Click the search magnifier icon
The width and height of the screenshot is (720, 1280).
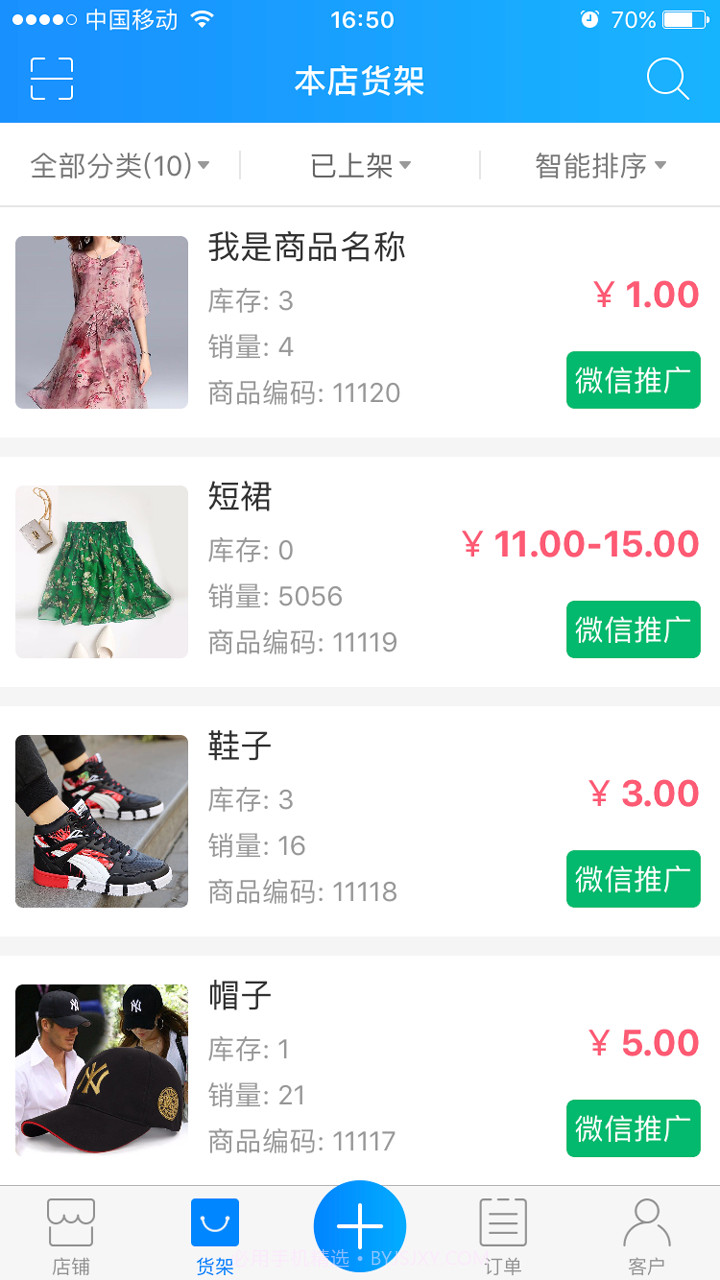(x=666, y=79)
